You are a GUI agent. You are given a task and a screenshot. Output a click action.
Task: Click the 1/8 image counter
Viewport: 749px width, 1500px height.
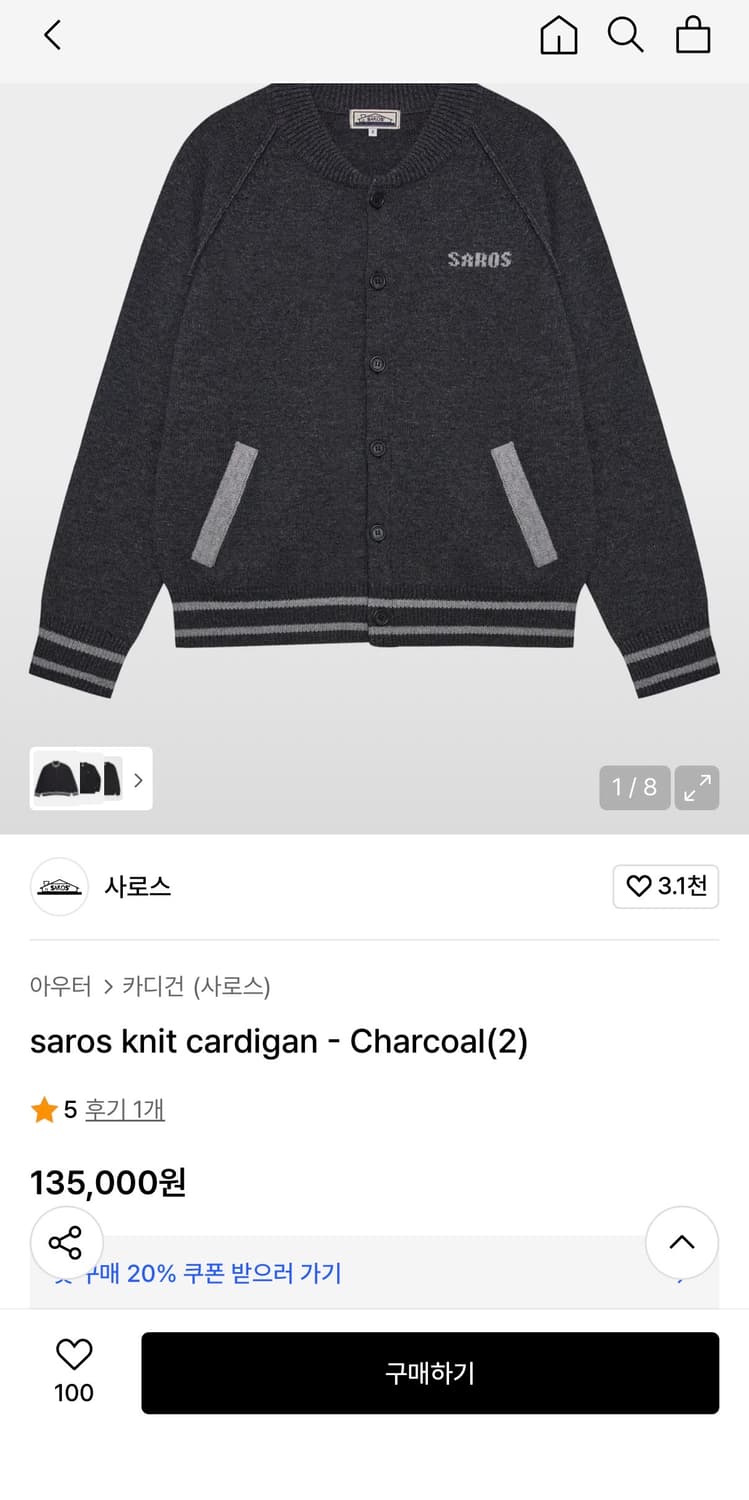click(x=634, y=788)
